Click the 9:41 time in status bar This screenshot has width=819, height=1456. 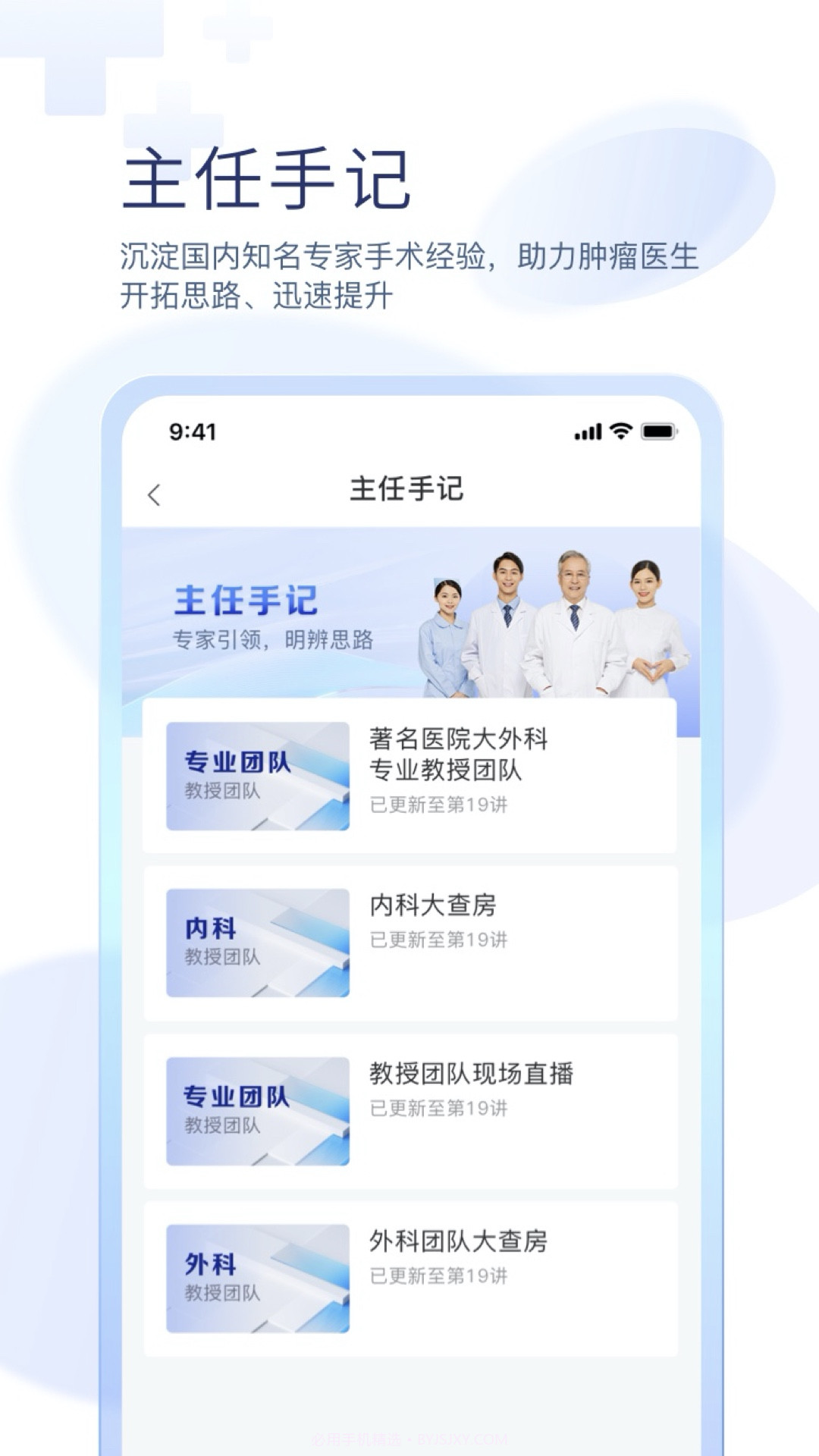click(x=191, y=430)
